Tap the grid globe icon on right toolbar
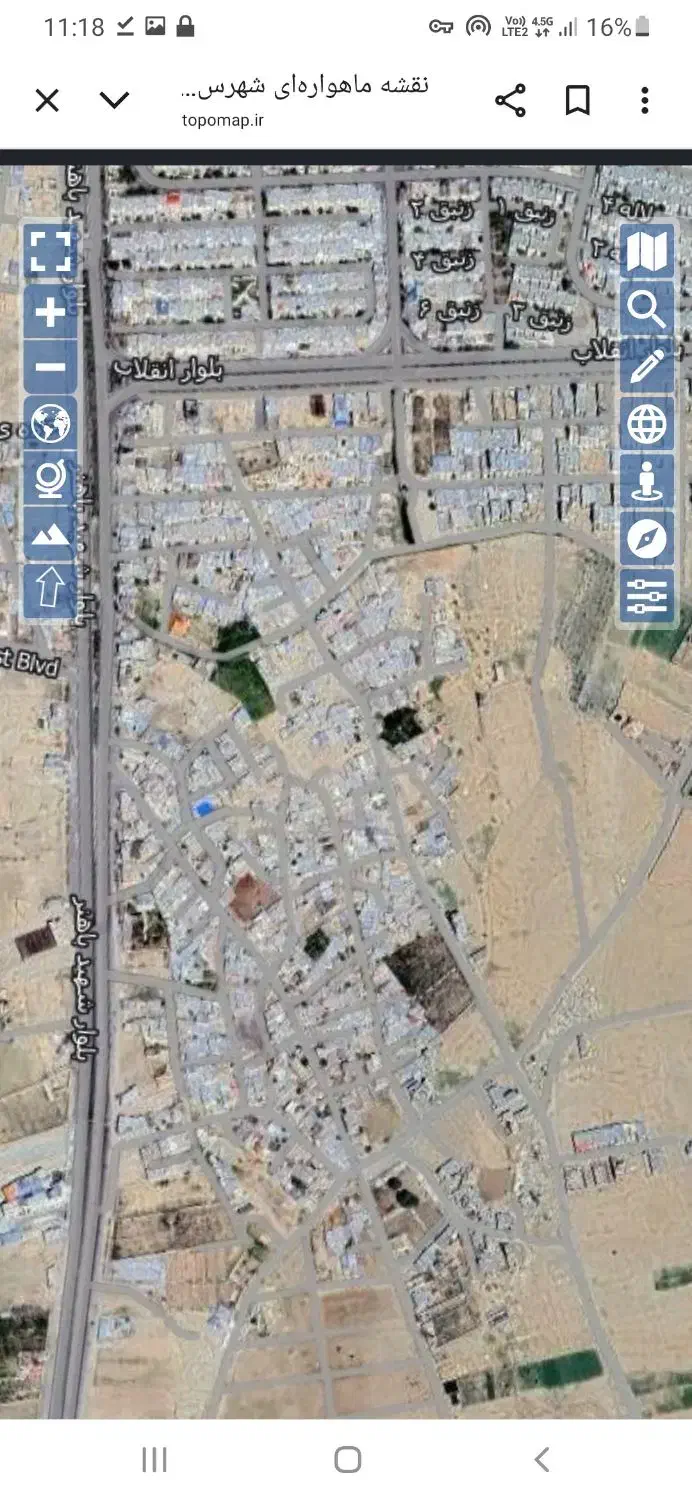 point(647,425)
